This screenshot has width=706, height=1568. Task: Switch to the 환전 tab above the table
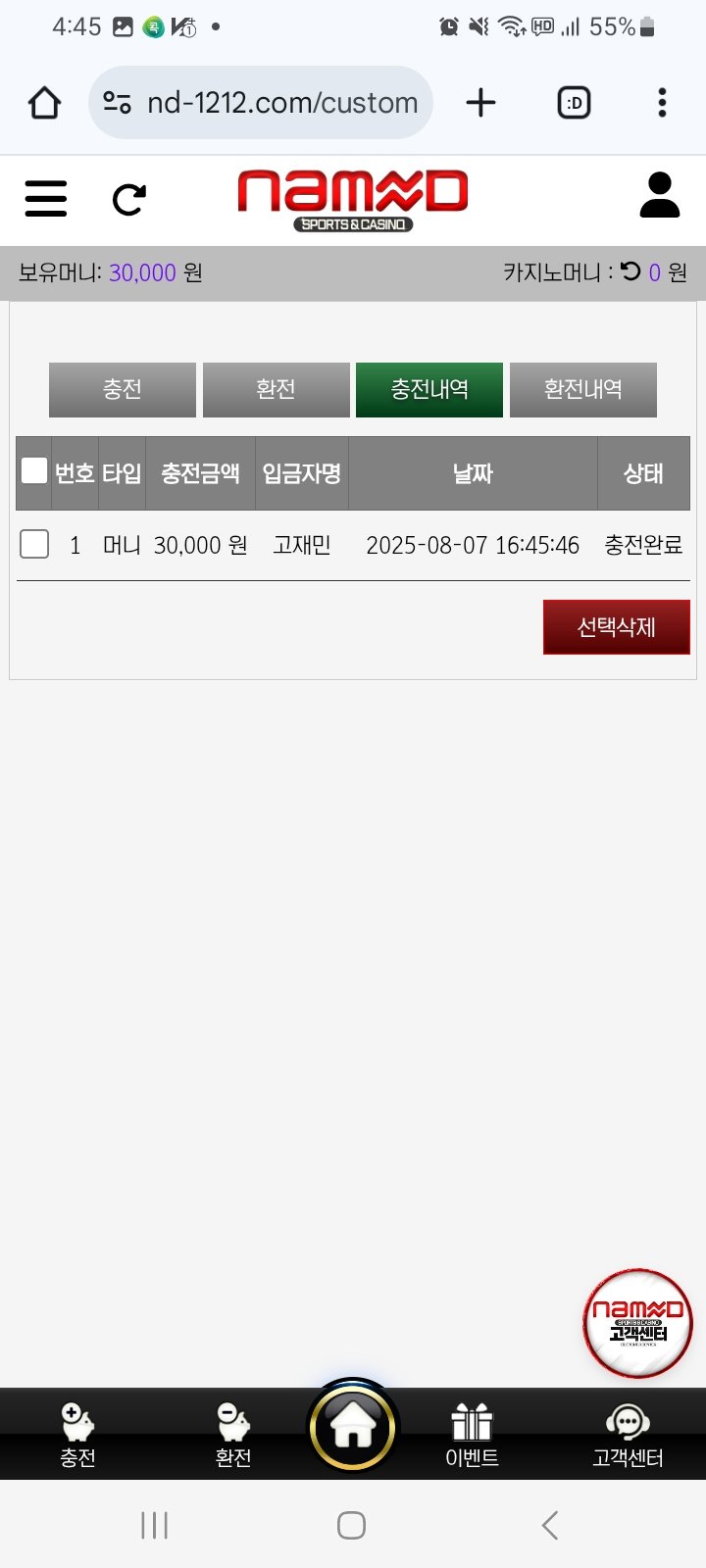tap(276, 390)
